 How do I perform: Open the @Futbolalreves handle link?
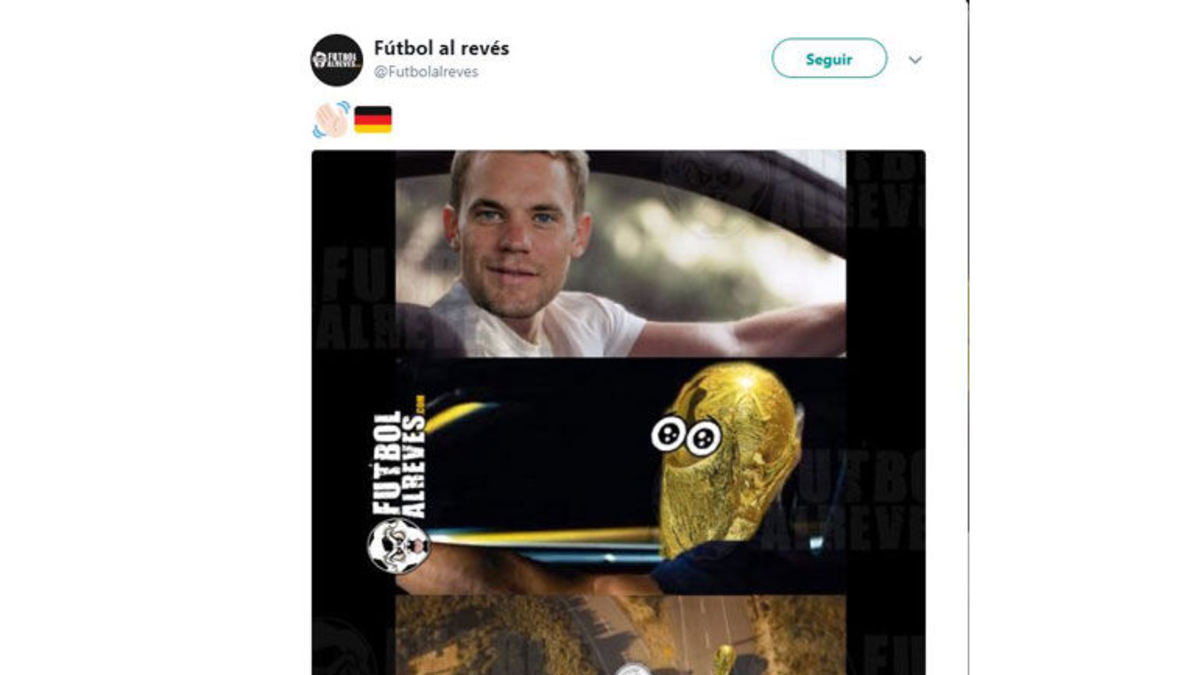(426, 72)
